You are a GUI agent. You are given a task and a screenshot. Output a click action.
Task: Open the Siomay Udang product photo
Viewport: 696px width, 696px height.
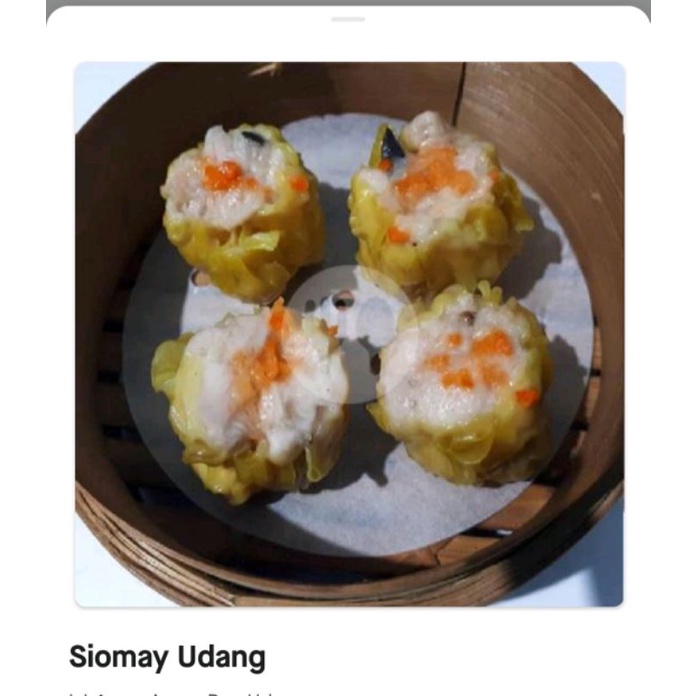coord(349,334)
